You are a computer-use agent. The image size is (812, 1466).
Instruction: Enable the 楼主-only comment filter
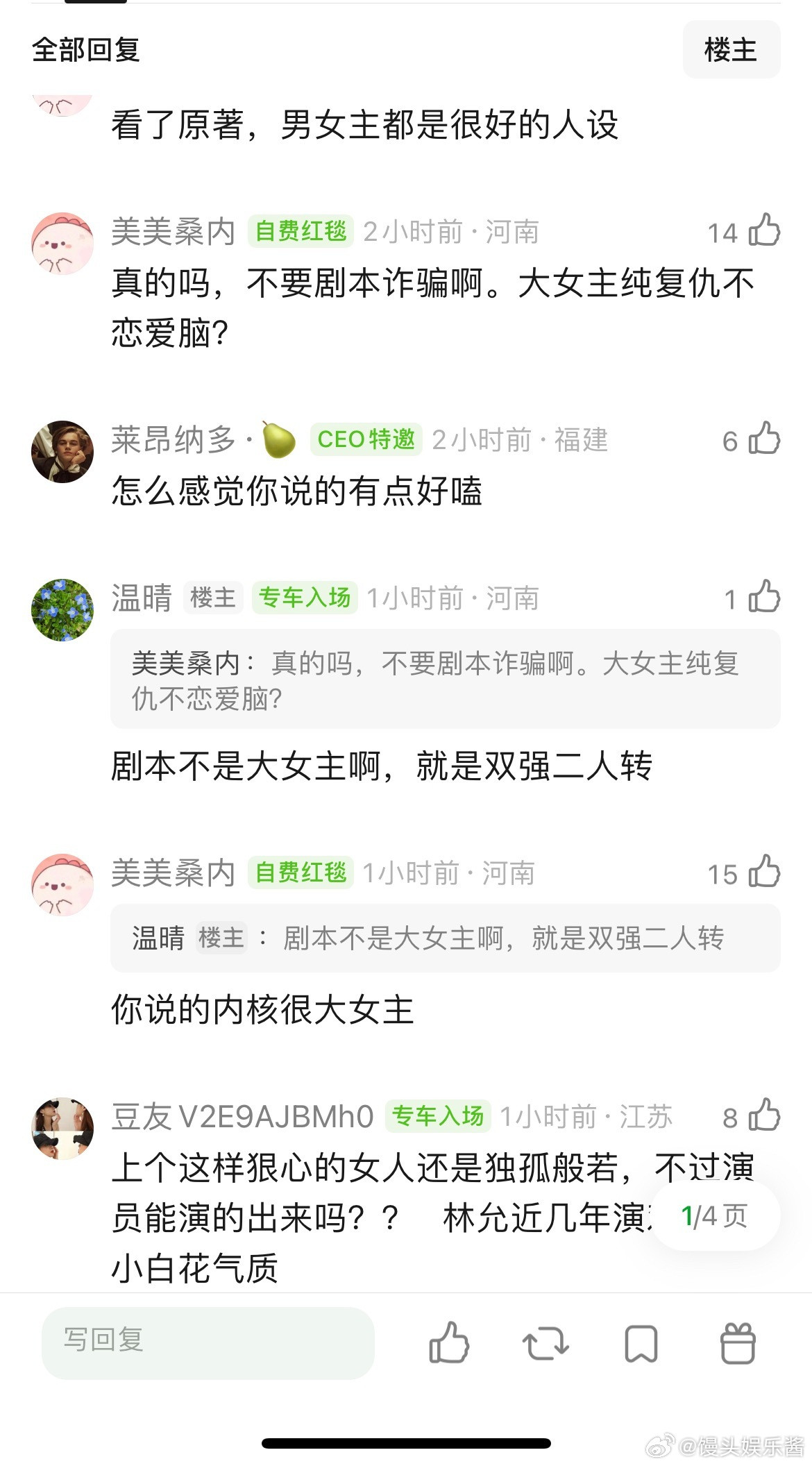731,50
